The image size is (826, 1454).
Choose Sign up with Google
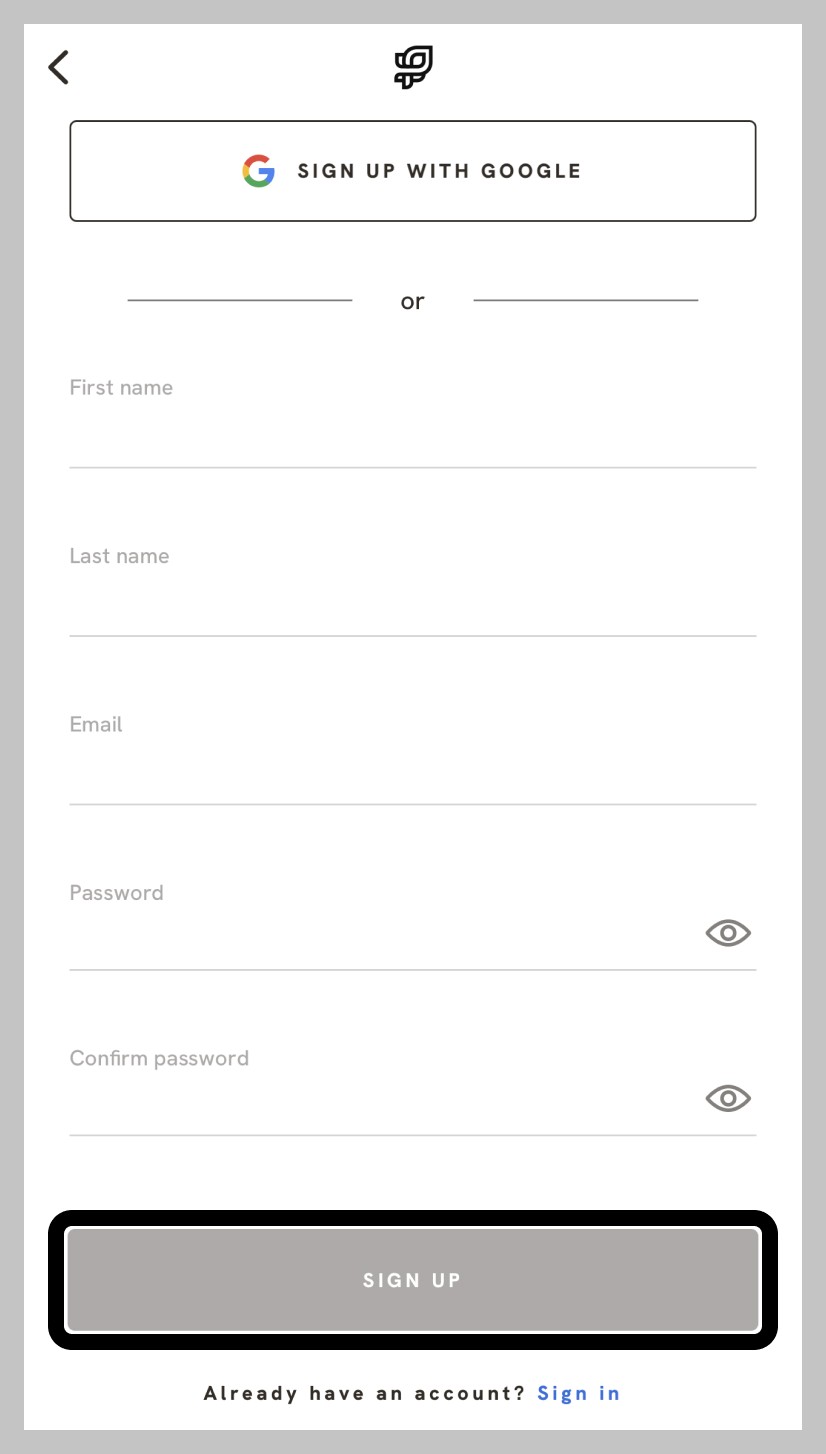tap(412, 171)
